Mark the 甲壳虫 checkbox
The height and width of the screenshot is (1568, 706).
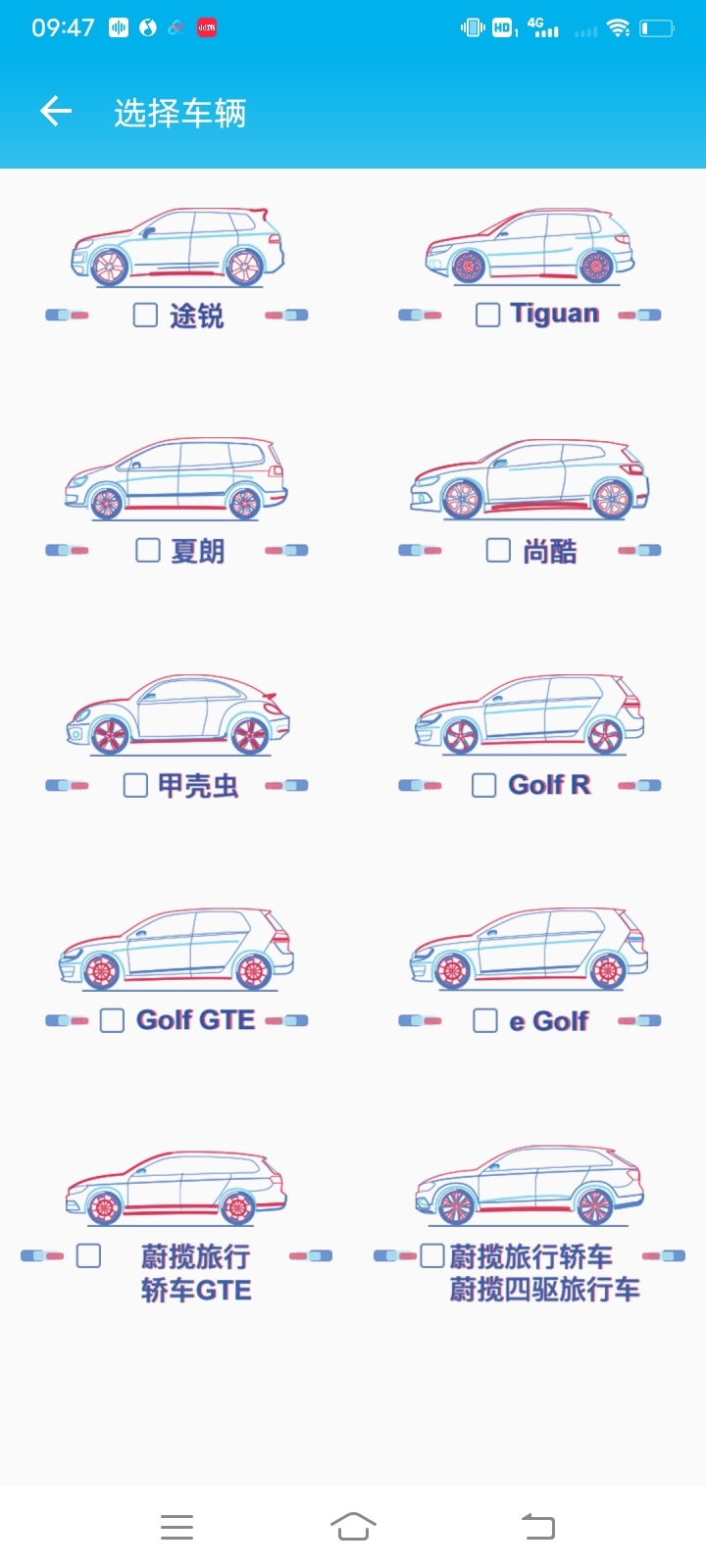pyautogui.click(x=135, y=785)
